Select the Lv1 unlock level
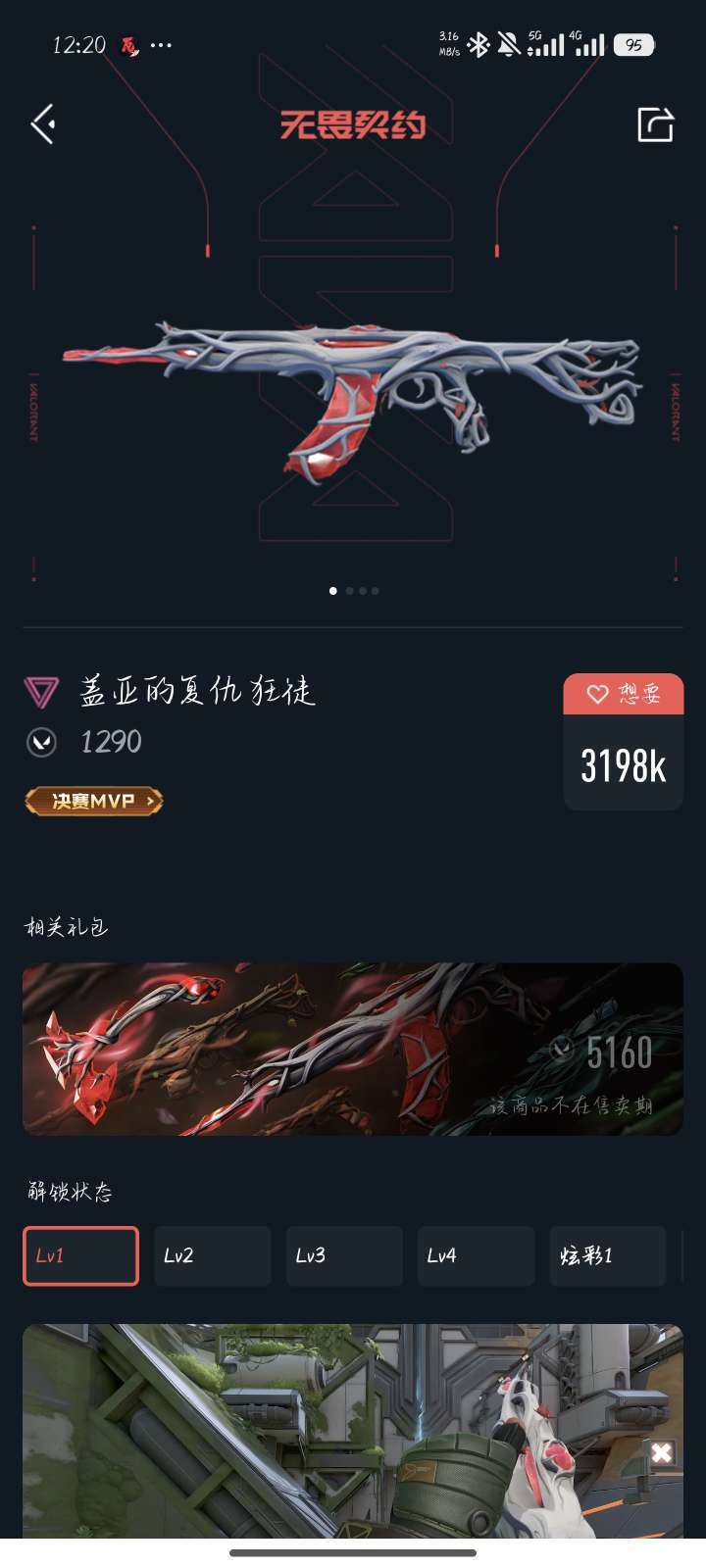 pos(80,1255)
